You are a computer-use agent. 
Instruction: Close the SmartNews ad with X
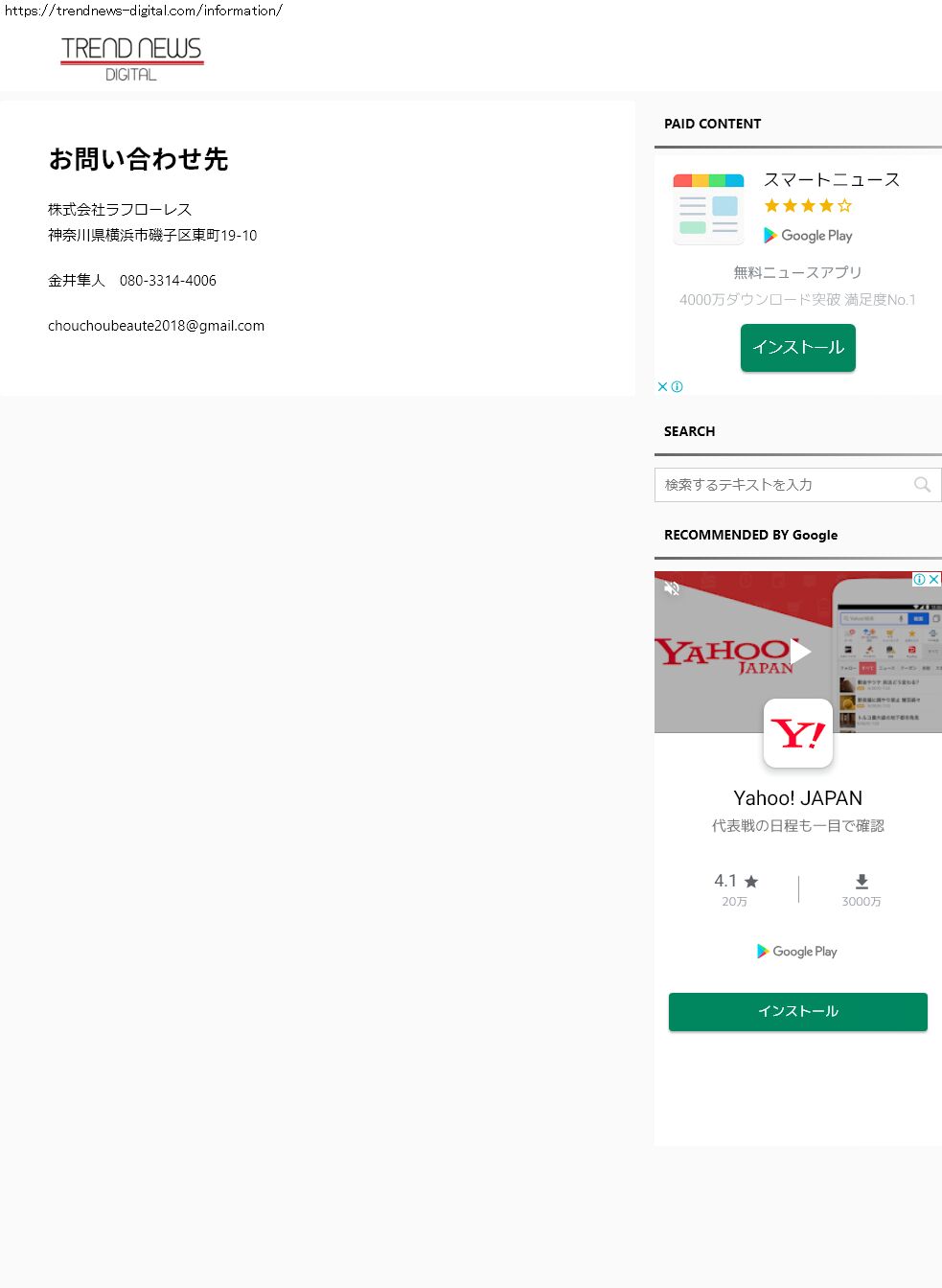(662, 387)
